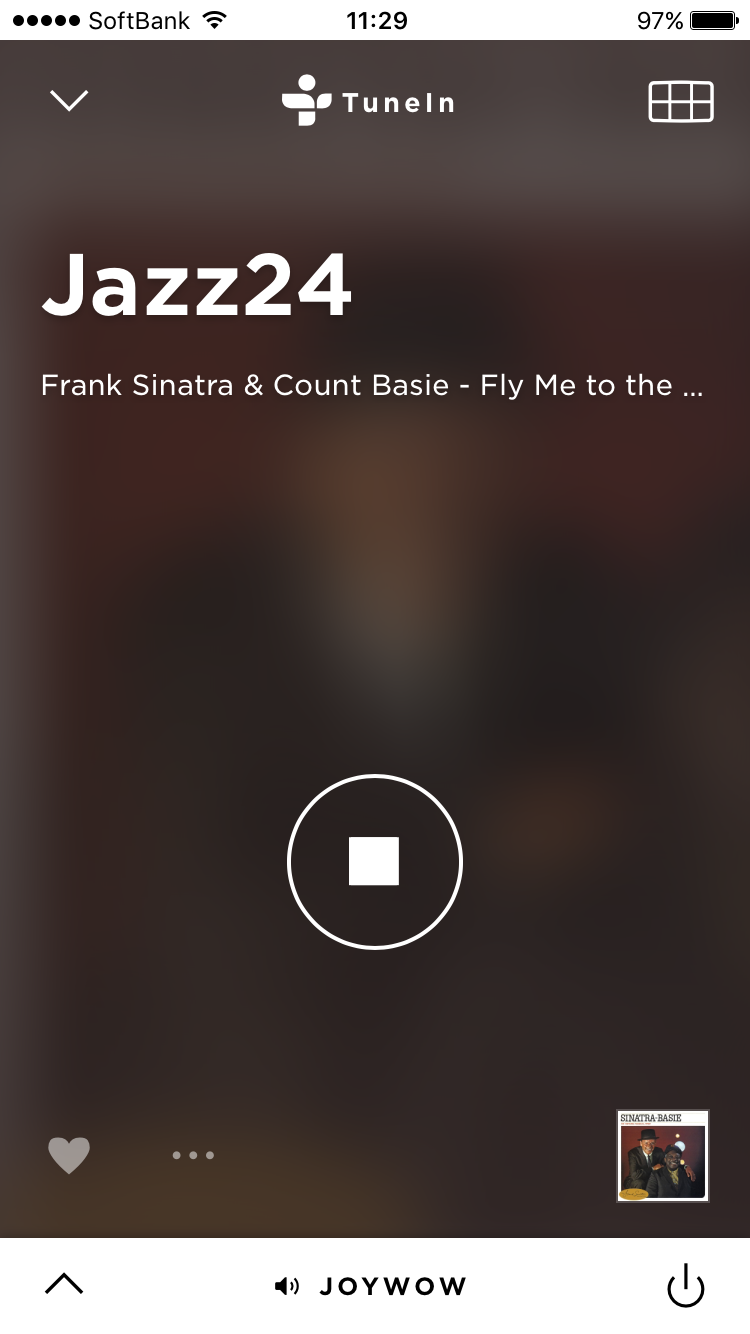Collapse the player with the down chevron
750x1334 pixels.
69,100
